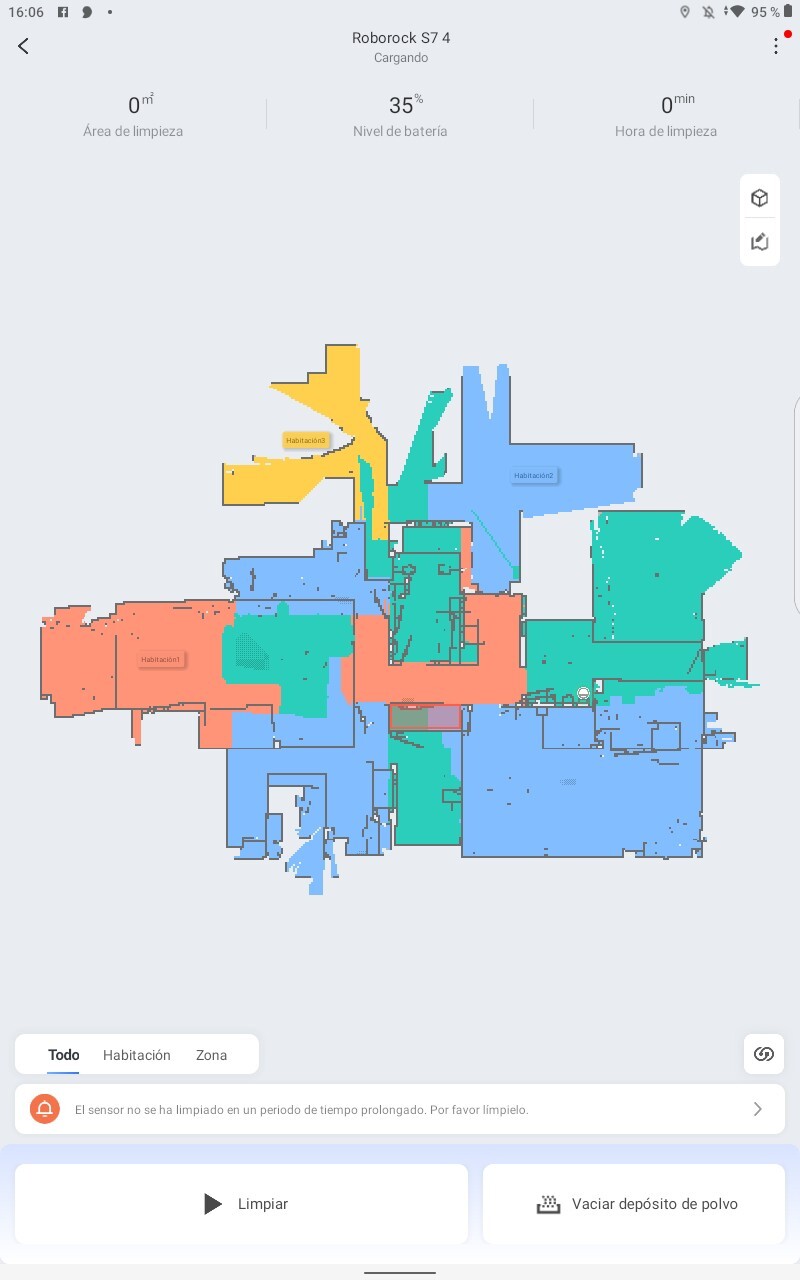Viewport: 800px width, 1280px height.
Task: Open the sensor cleaning warning notice
Action: pos(400,1109)
